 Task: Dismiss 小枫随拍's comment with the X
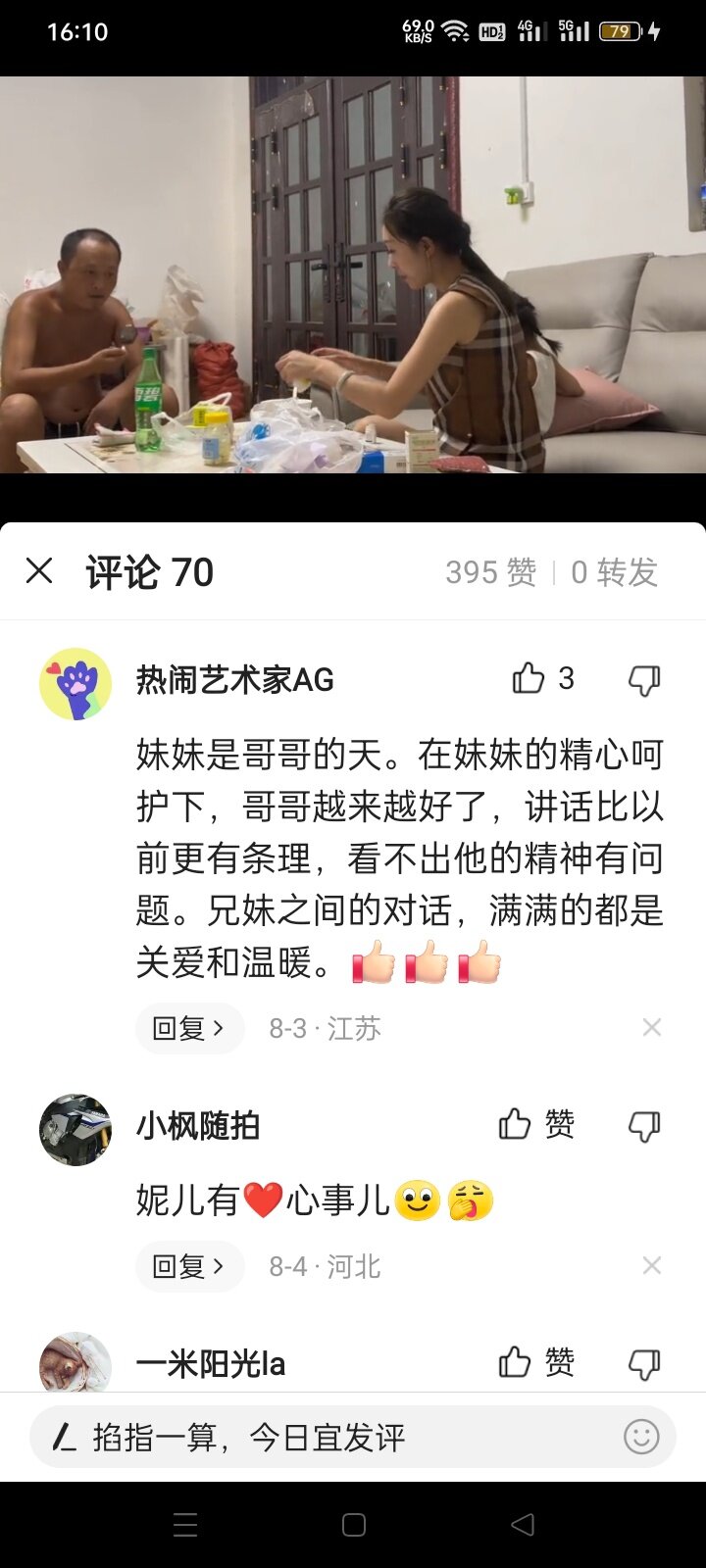point(651,1265)
